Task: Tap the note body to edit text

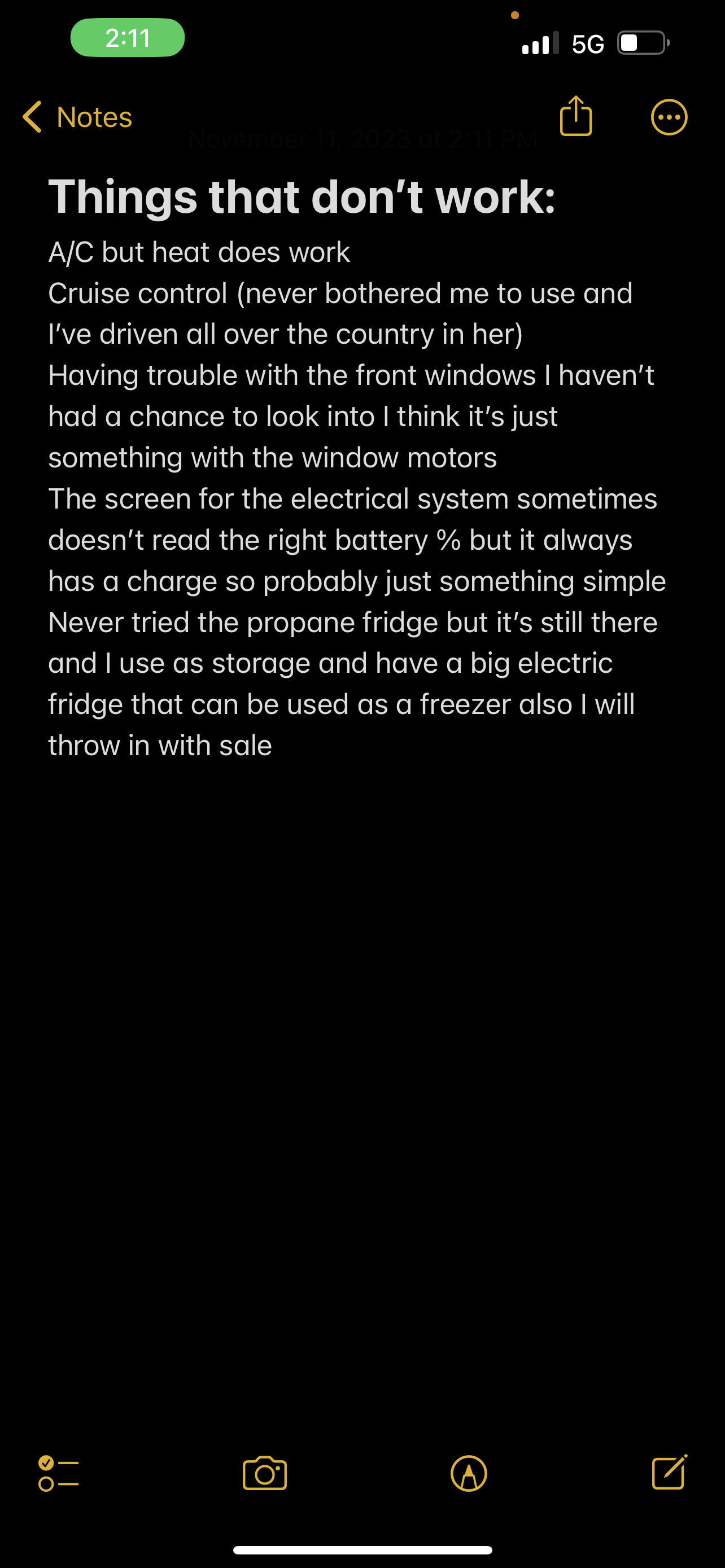Action: 357,498
